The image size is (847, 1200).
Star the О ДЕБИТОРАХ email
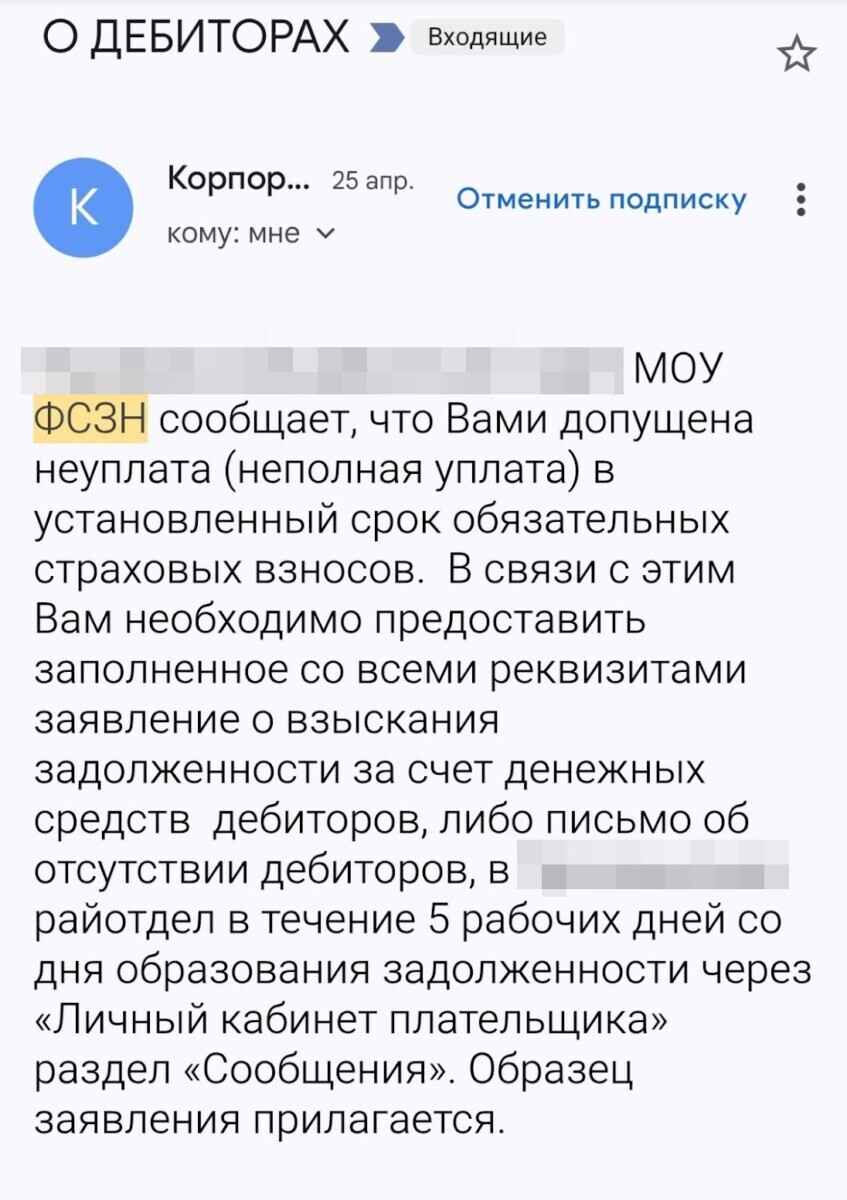click(796, 55)
